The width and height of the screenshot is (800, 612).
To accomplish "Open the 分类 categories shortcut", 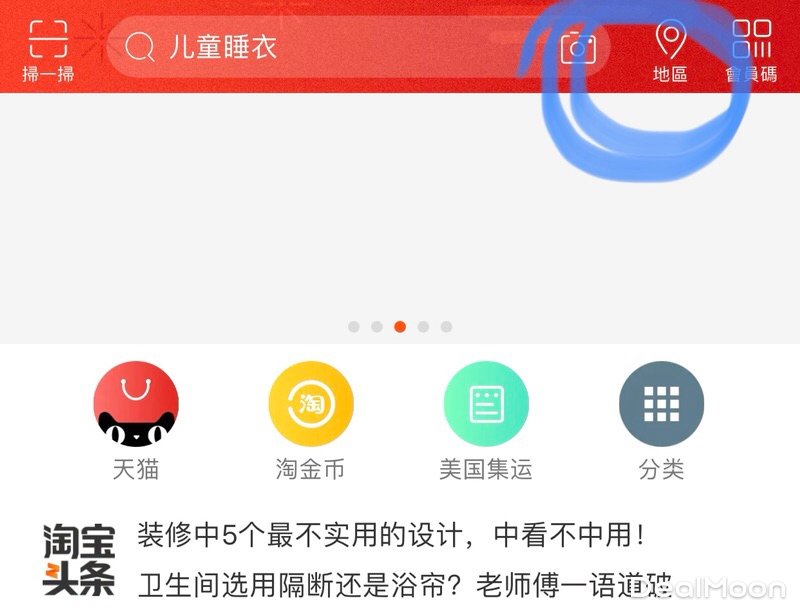I will coord(661,419).
